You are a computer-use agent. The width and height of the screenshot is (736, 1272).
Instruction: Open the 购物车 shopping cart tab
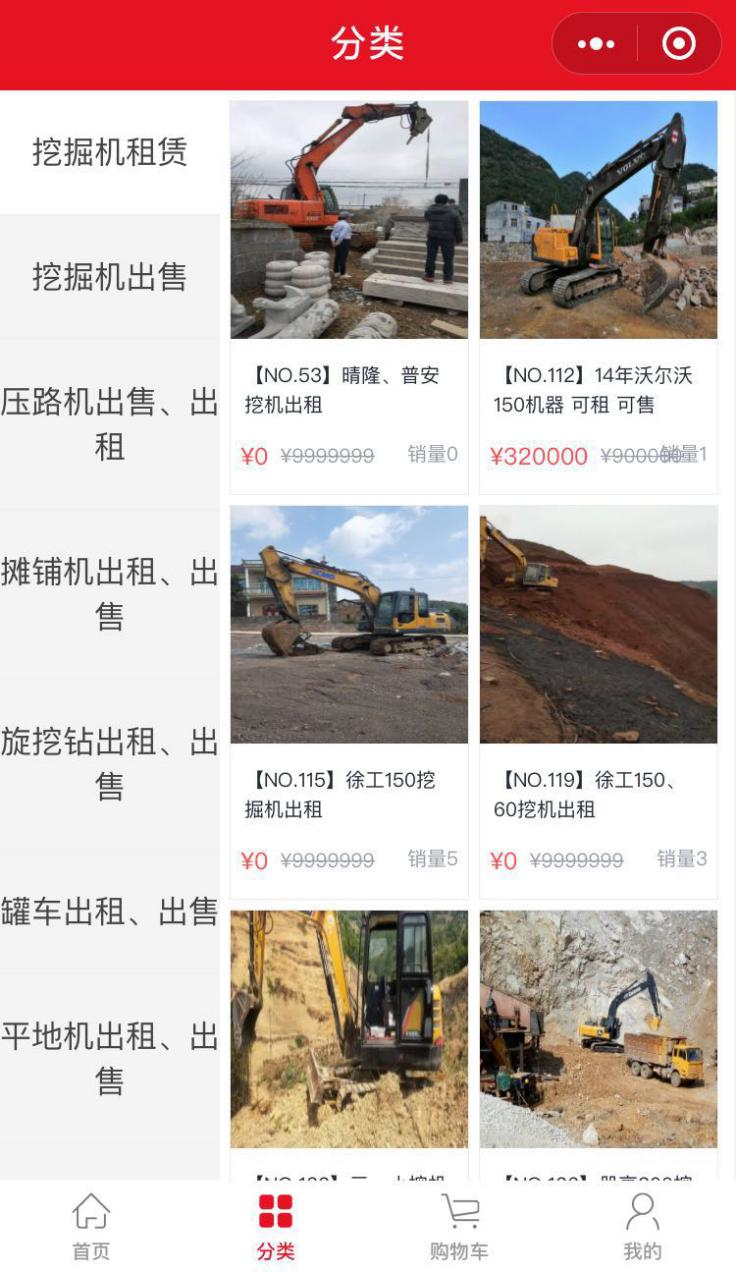tap(459, 1226)
